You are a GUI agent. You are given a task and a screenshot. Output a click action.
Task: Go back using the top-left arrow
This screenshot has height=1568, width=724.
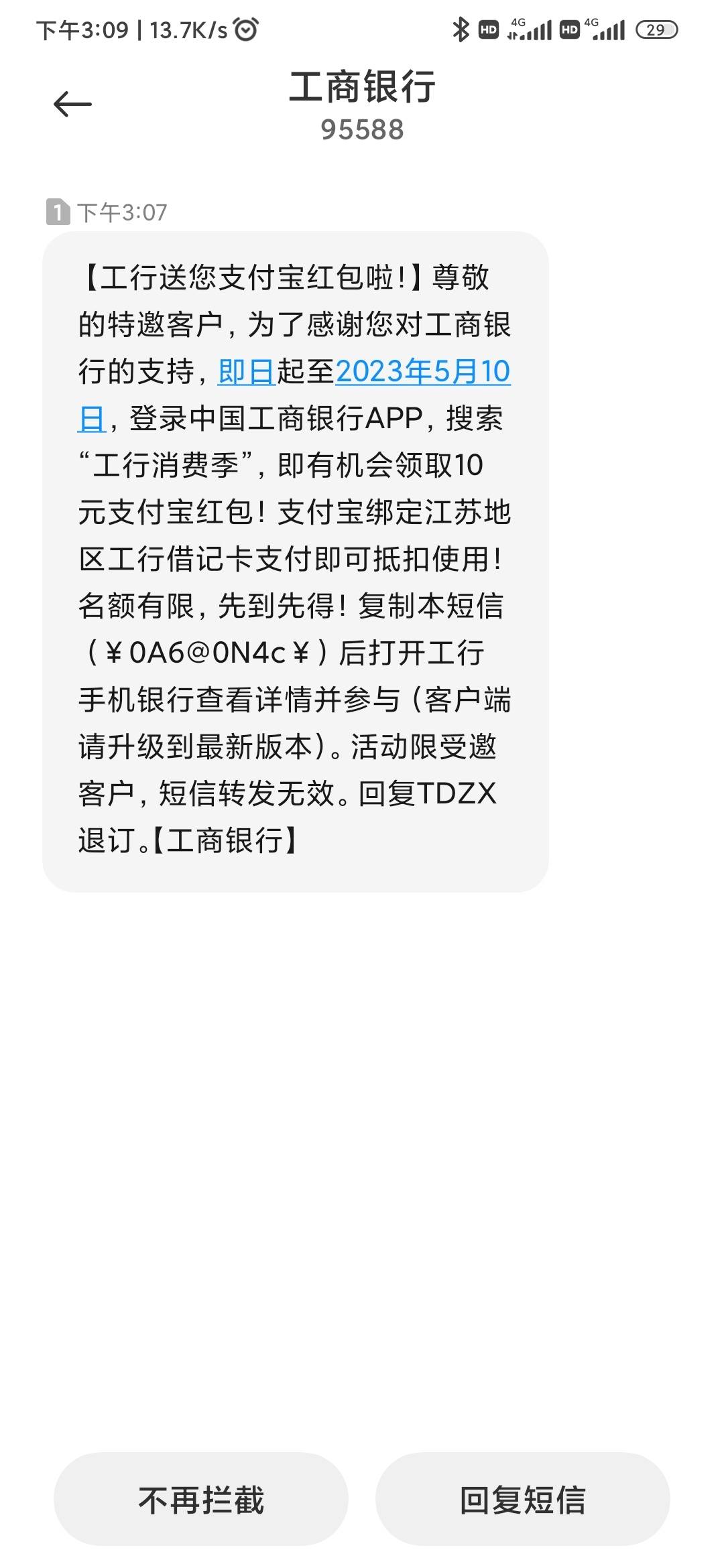pos(72,105)
